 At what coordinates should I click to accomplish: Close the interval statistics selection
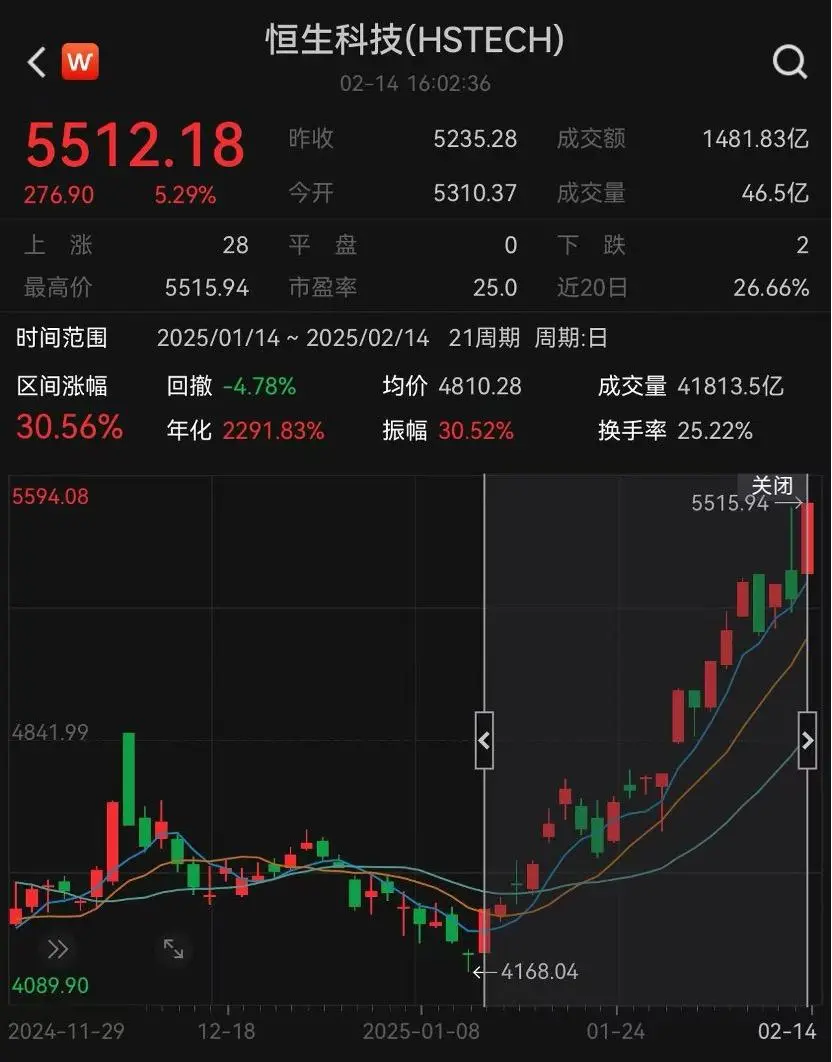click(x=772, y=486)
